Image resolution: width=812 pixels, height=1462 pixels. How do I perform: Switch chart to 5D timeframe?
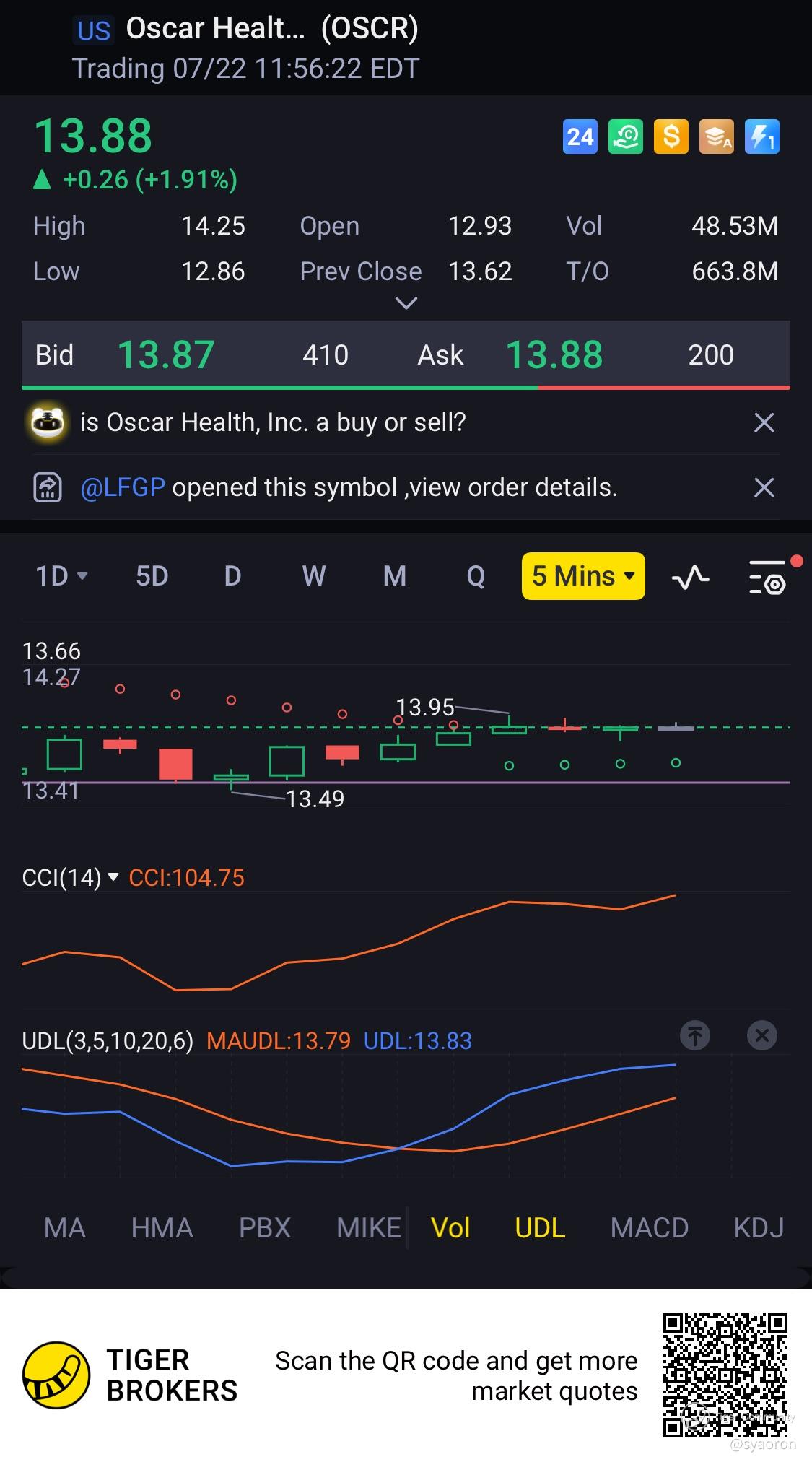point(152,576)
